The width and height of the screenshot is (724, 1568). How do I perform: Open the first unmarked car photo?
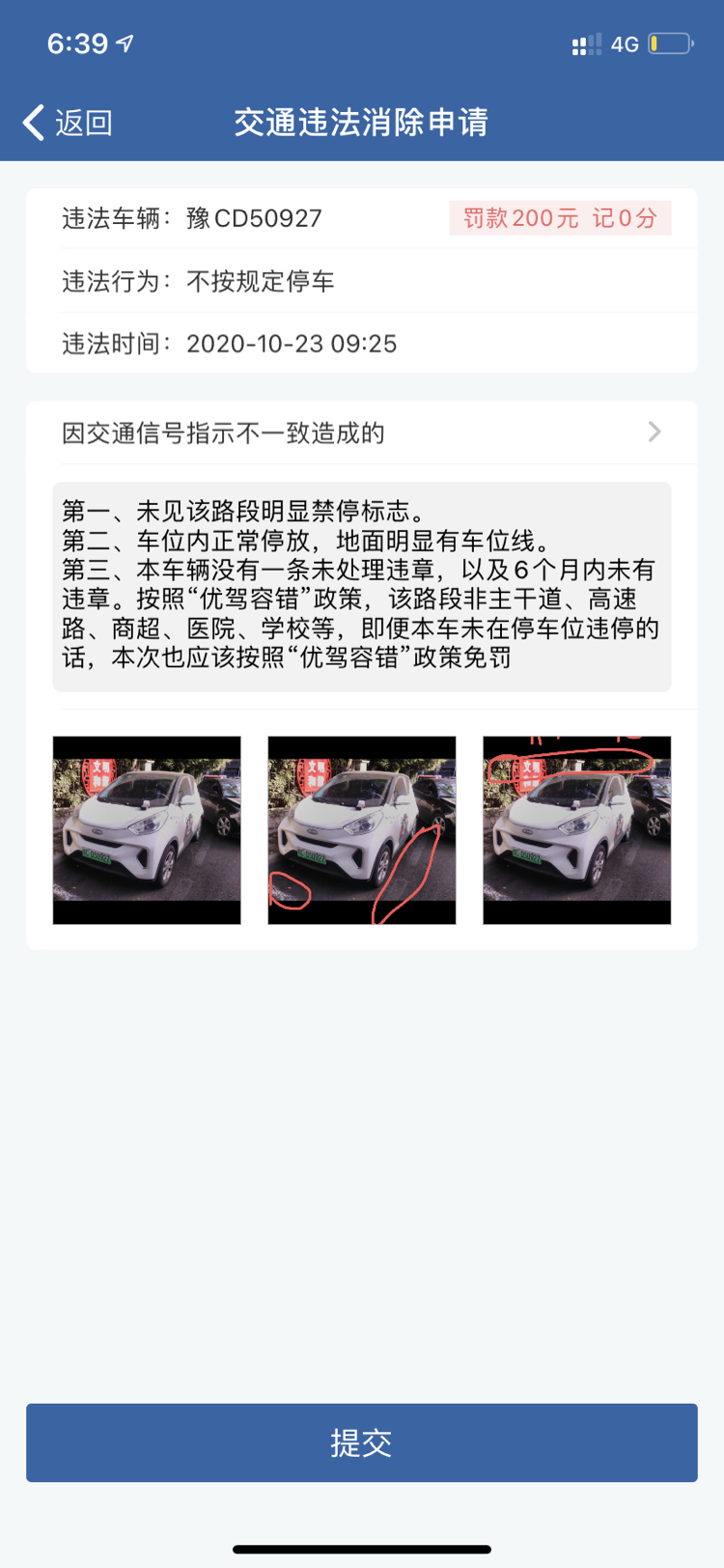(x=147, y=830)
